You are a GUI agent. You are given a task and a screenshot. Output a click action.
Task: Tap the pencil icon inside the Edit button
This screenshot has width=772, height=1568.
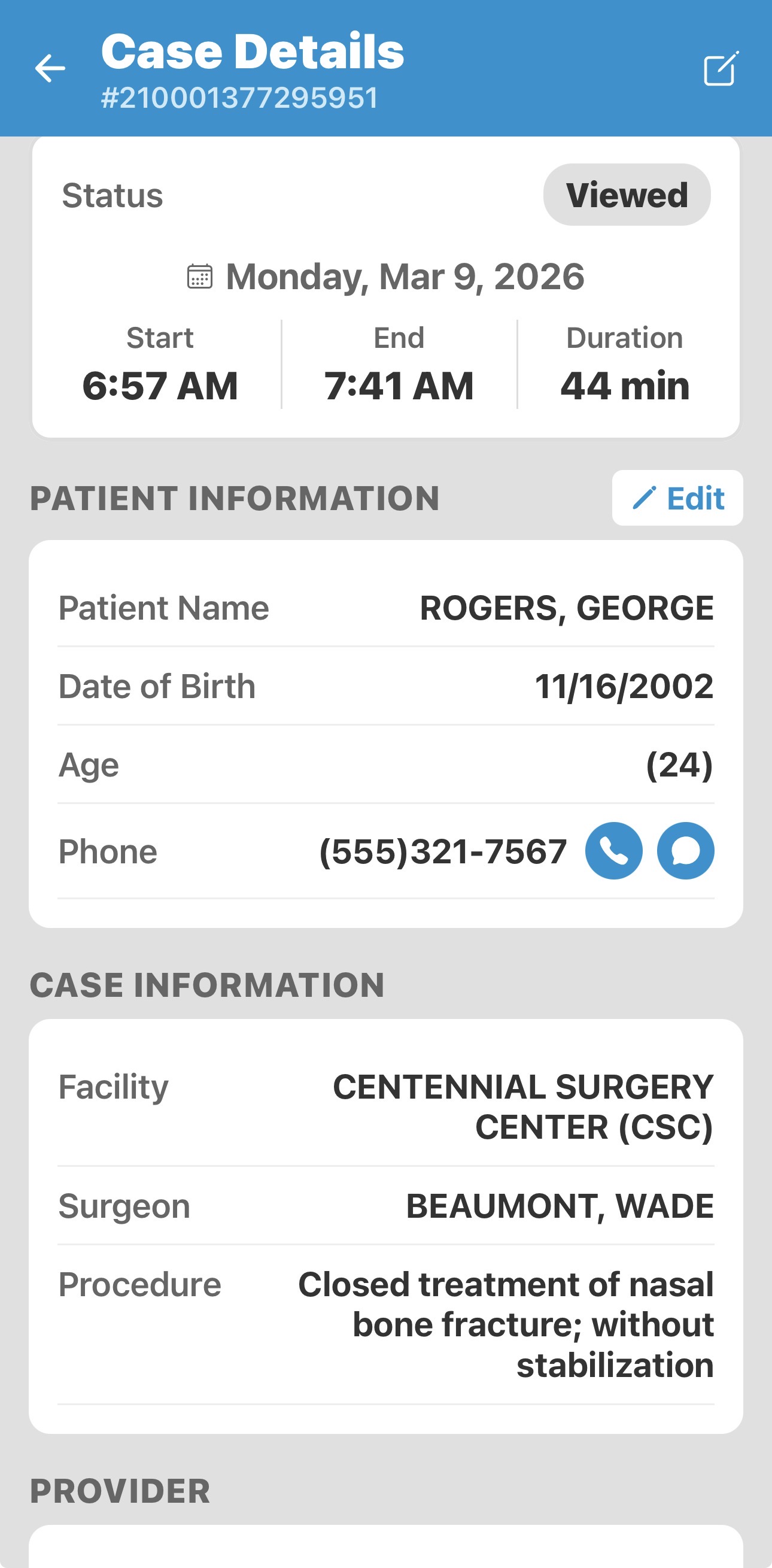[647, 498]
